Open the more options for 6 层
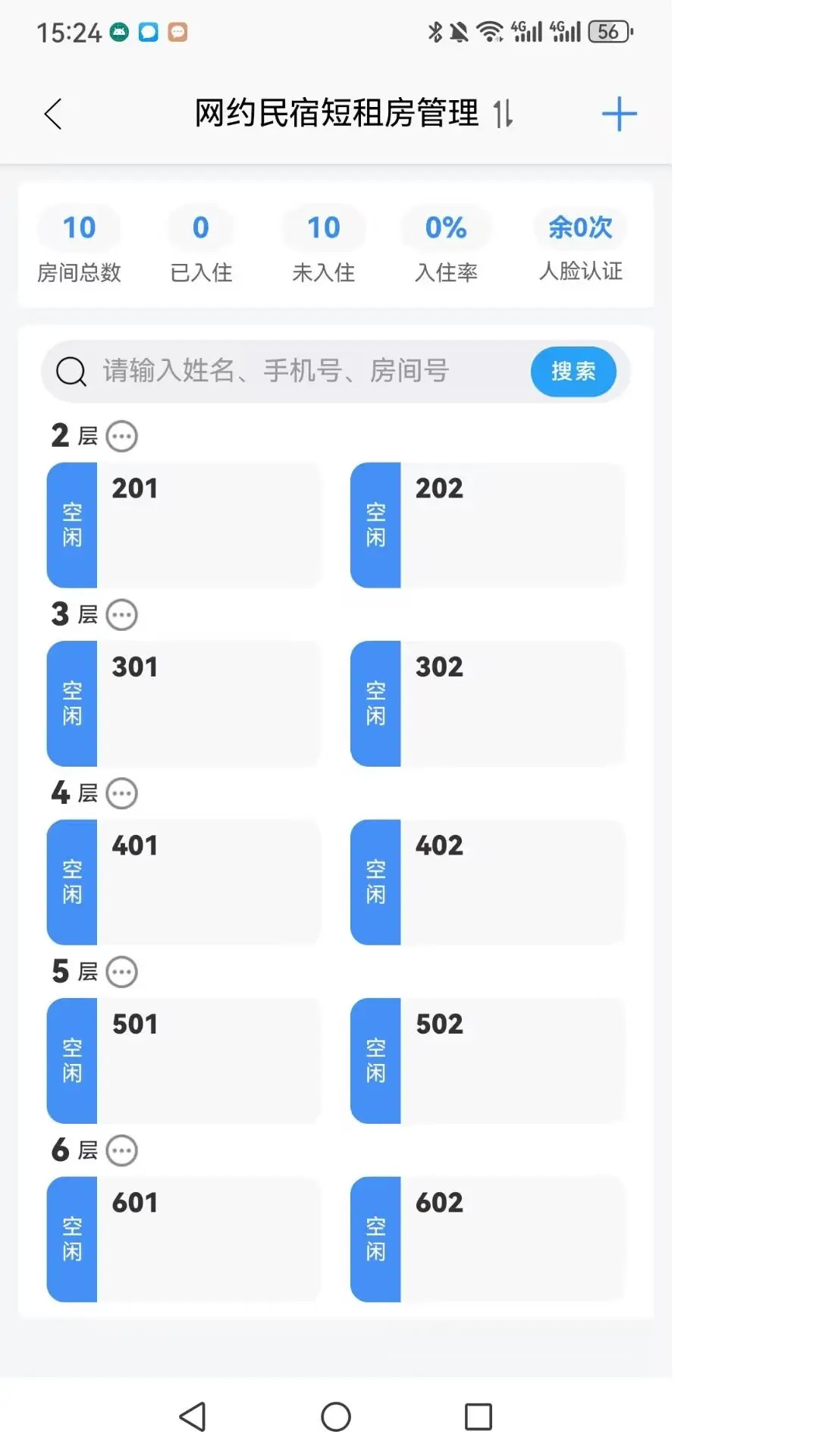The width and height of the screenshot is (819, 1456). pyautogui.click(x=121, y=1151)
